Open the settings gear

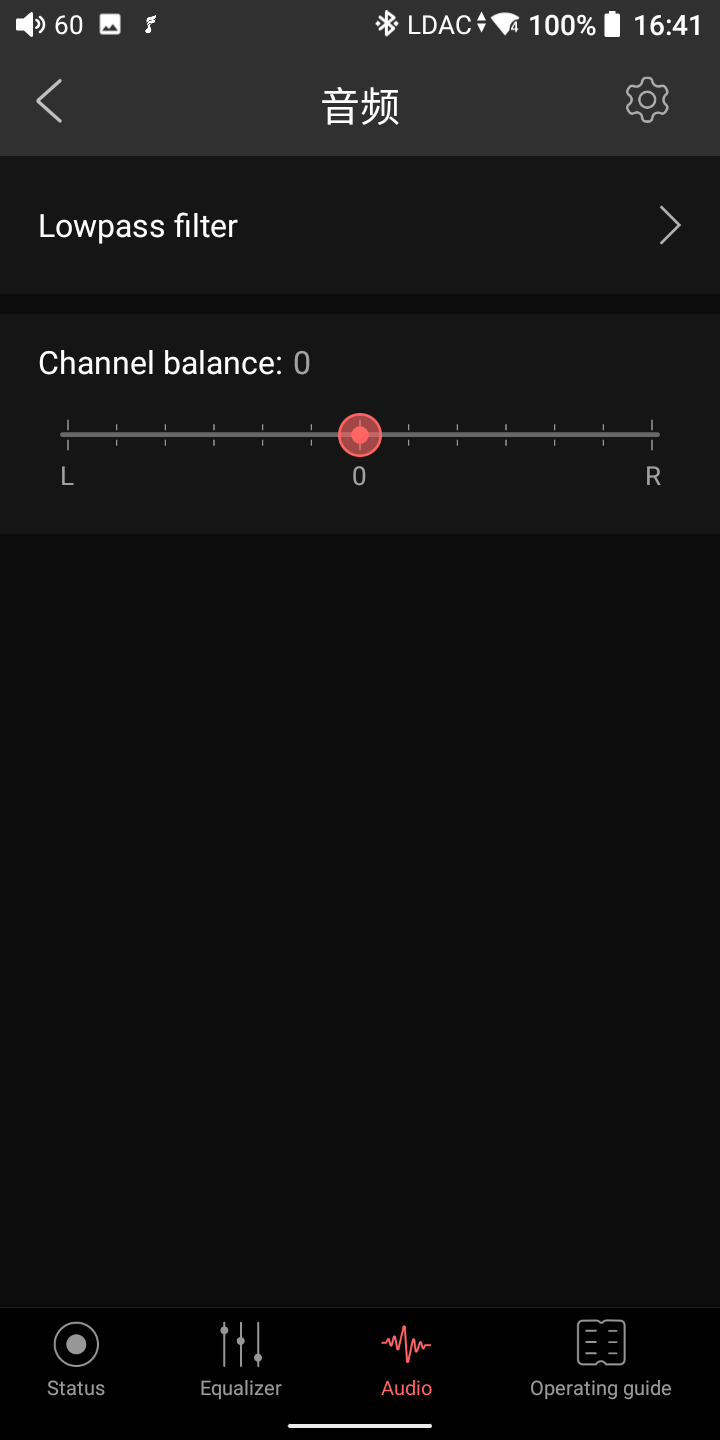pyautogui.click(x=647, y=100)
